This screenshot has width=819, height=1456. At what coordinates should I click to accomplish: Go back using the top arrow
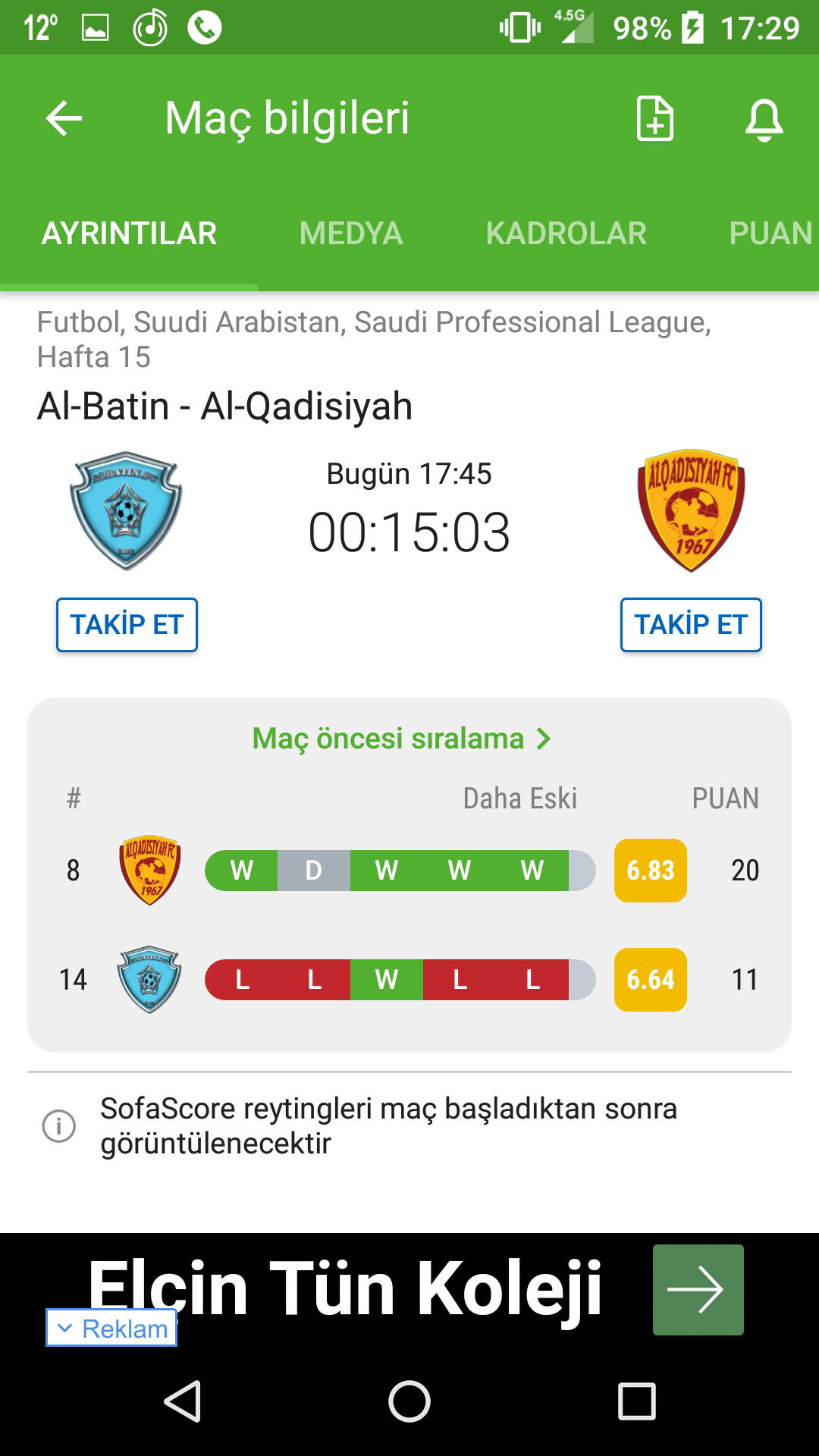click(x=64, y=118)
